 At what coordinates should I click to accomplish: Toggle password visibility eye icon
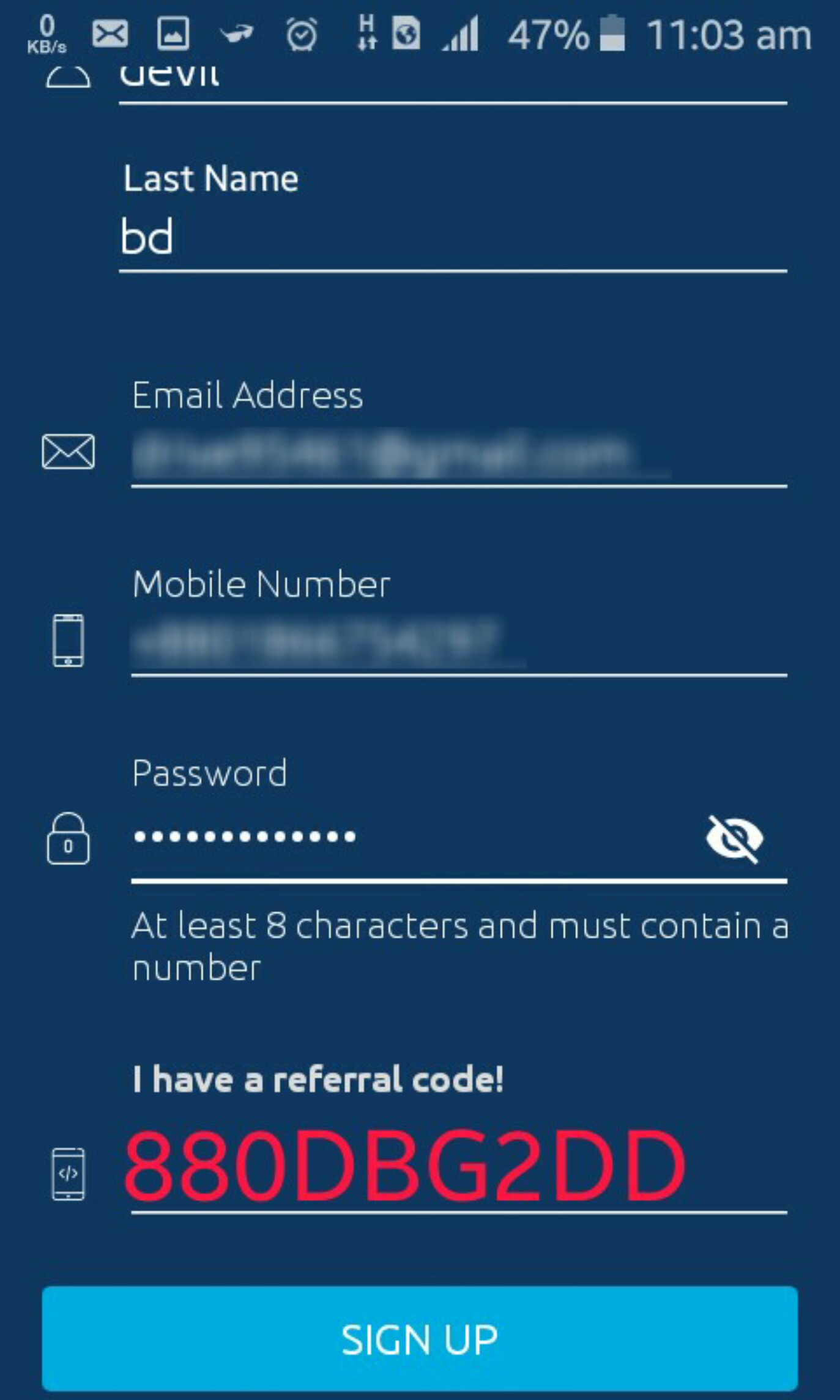pos(734,838)
